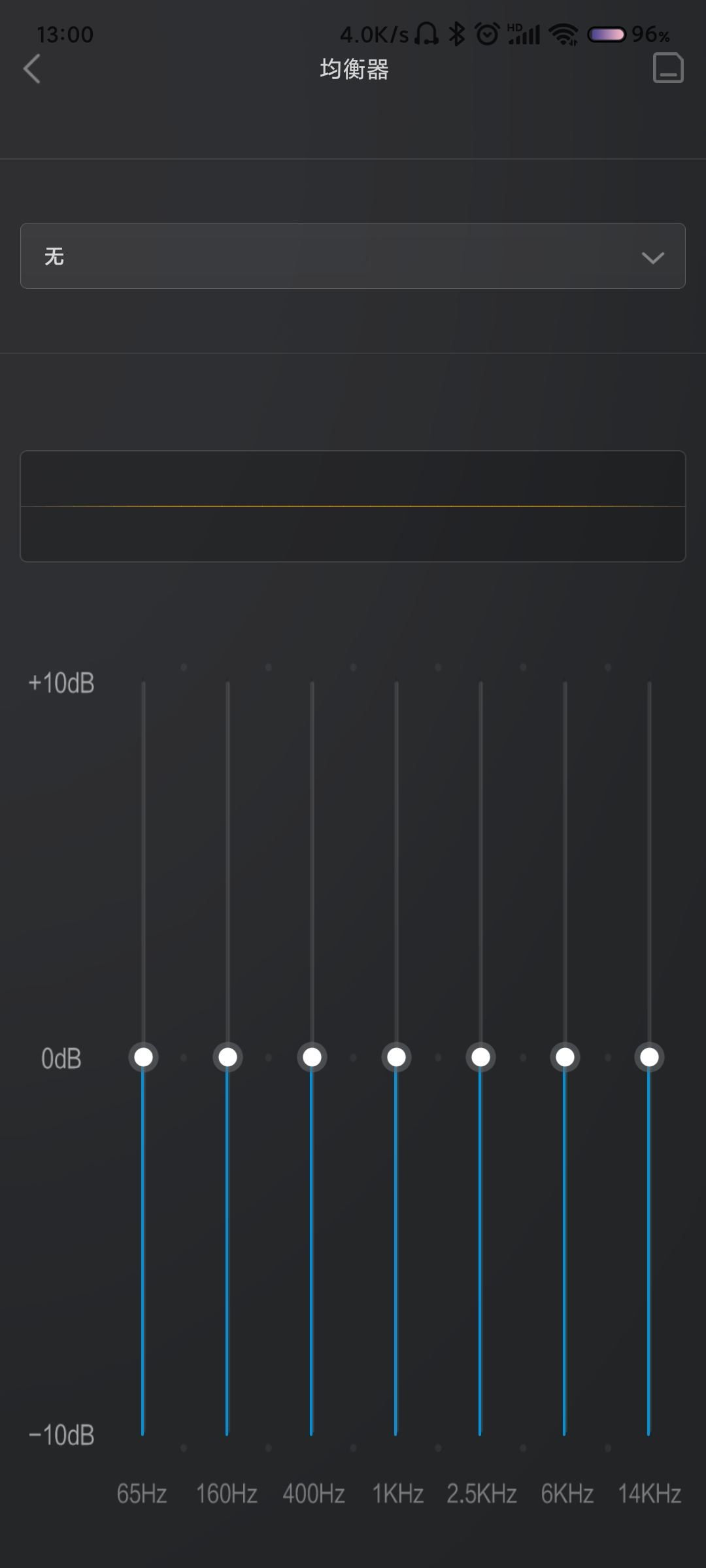
Task: Select the 2.5KHz band slider knob
Action: (x=480, y=1057)
